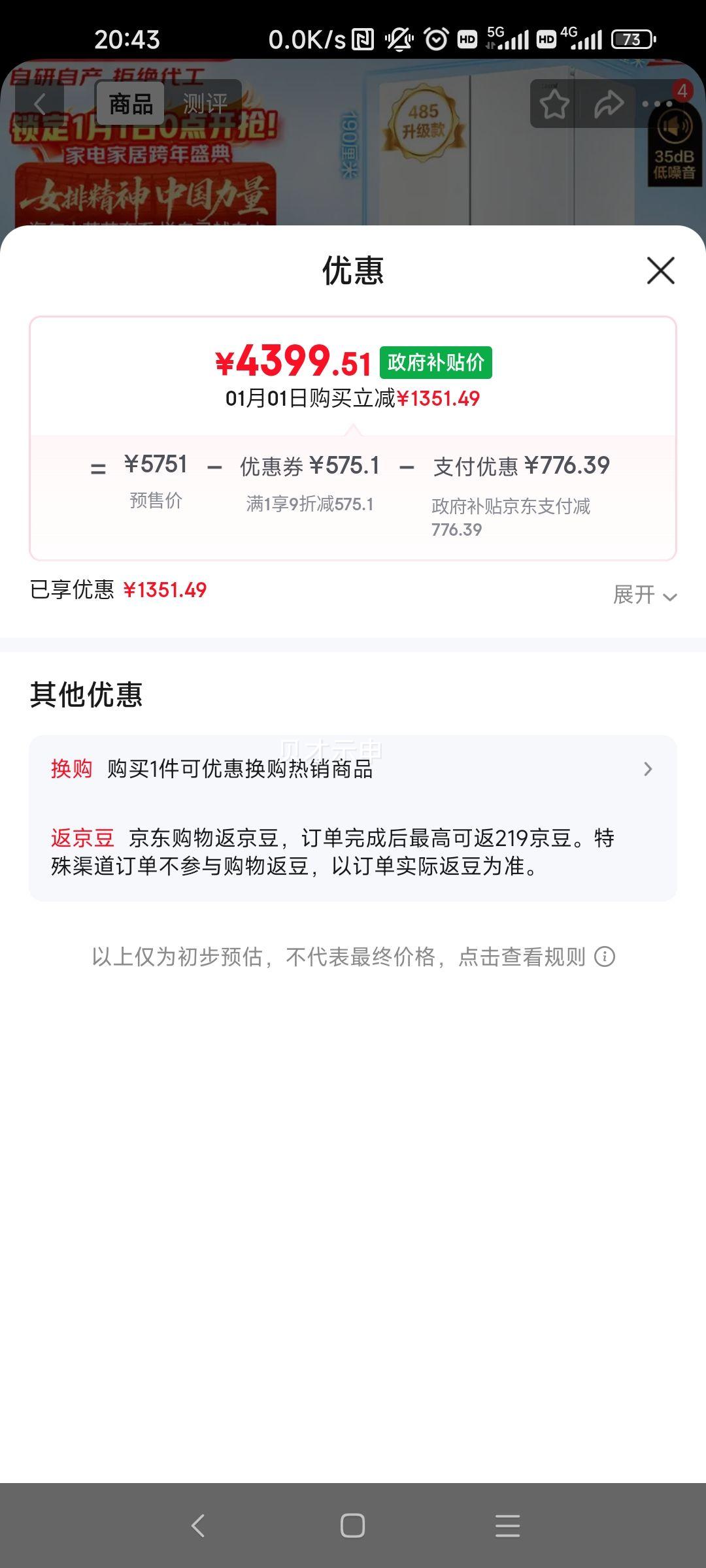This screenshot has width=706, height=1568.
Task: Open 换购 details using the chevron
Action: coord(647,769)
